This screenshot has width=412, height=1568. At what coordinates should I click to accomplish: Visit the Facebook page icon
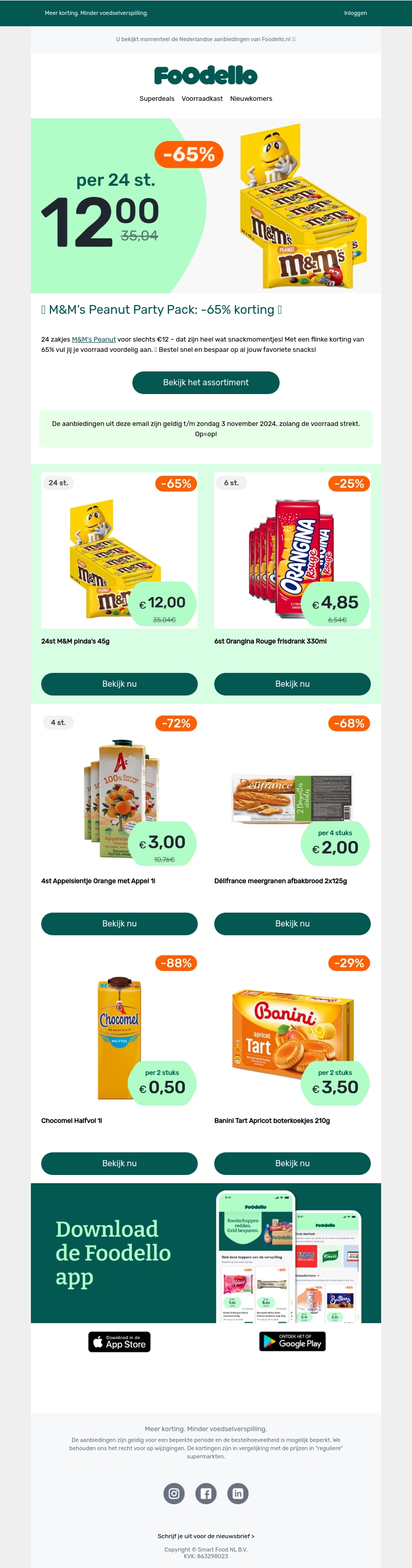(x=206, y=1493)
